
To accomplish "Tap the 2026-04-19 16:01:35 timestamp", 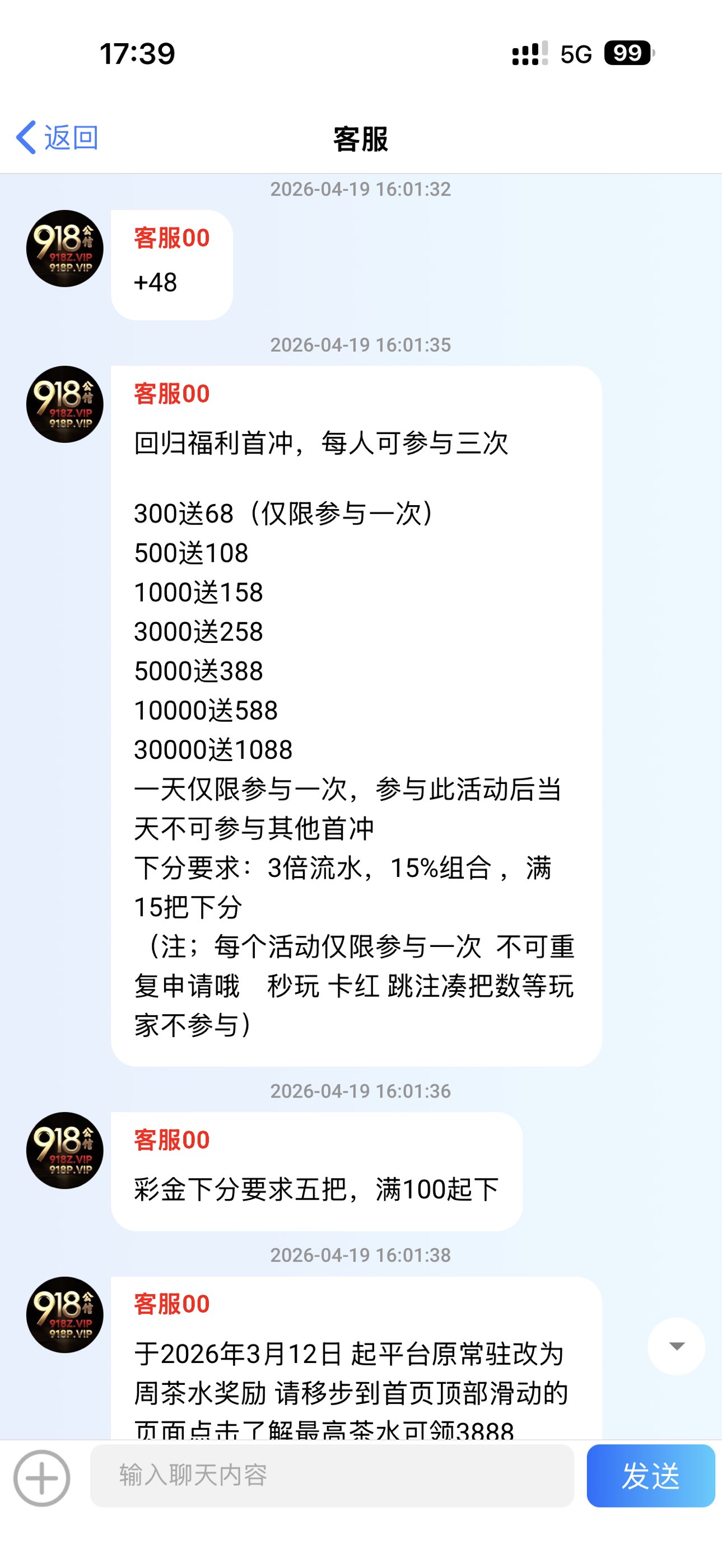I will click(360, 346).
